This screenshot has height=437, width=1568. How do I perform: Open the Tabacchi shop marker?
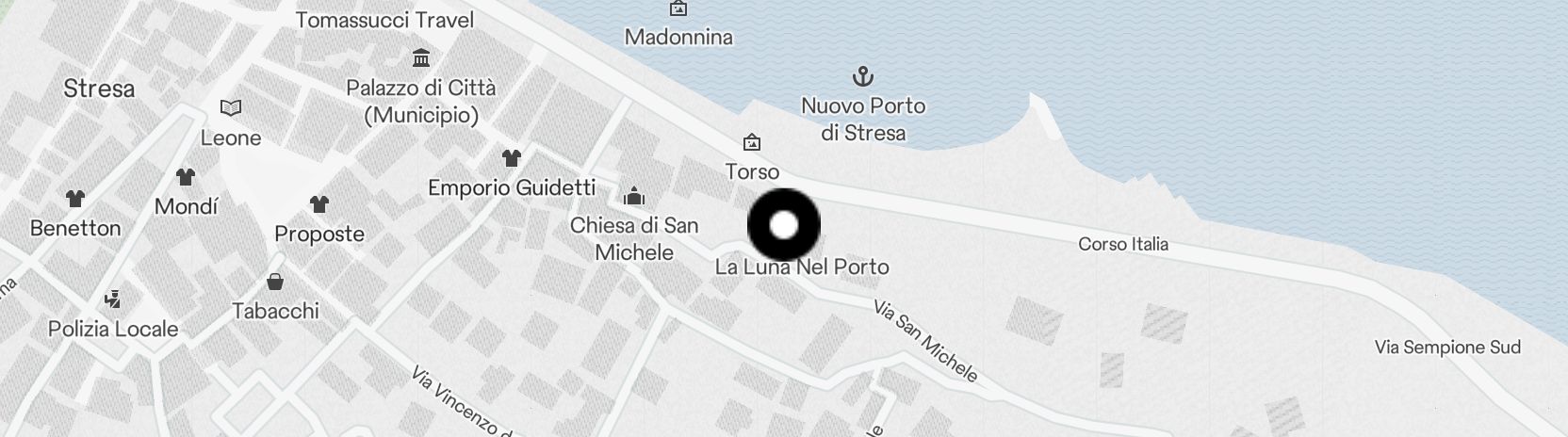click(275, 281)
